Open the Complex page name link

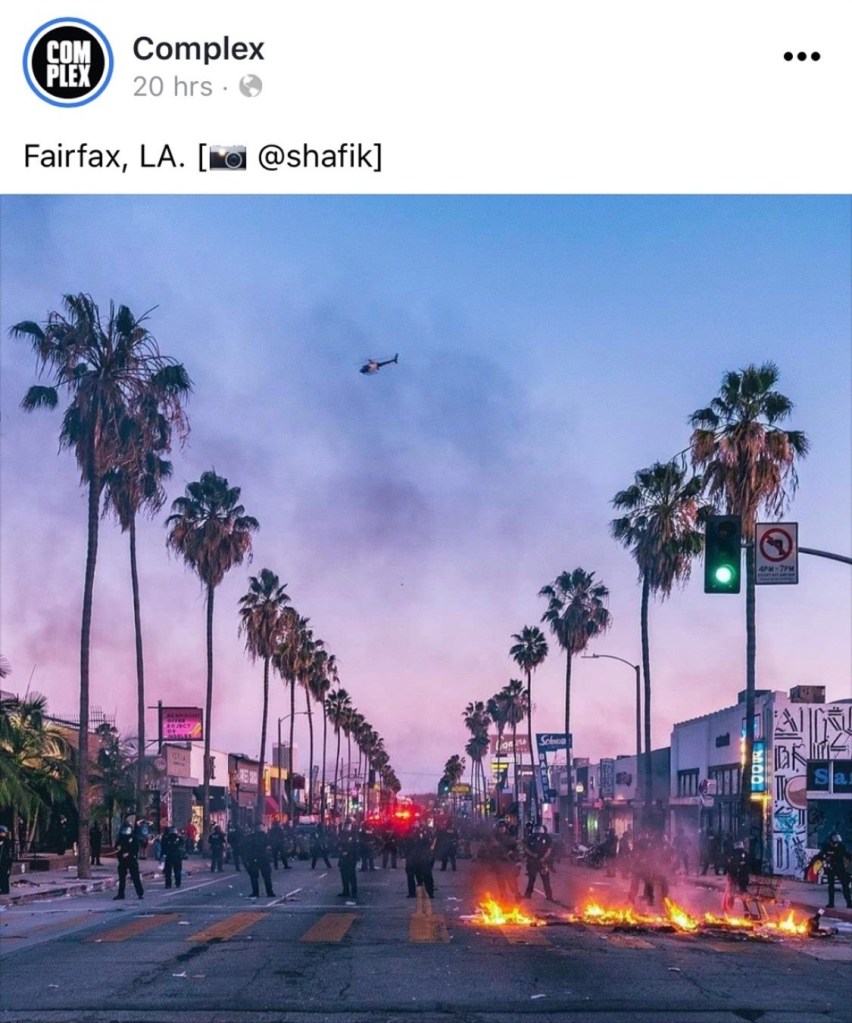198,47
